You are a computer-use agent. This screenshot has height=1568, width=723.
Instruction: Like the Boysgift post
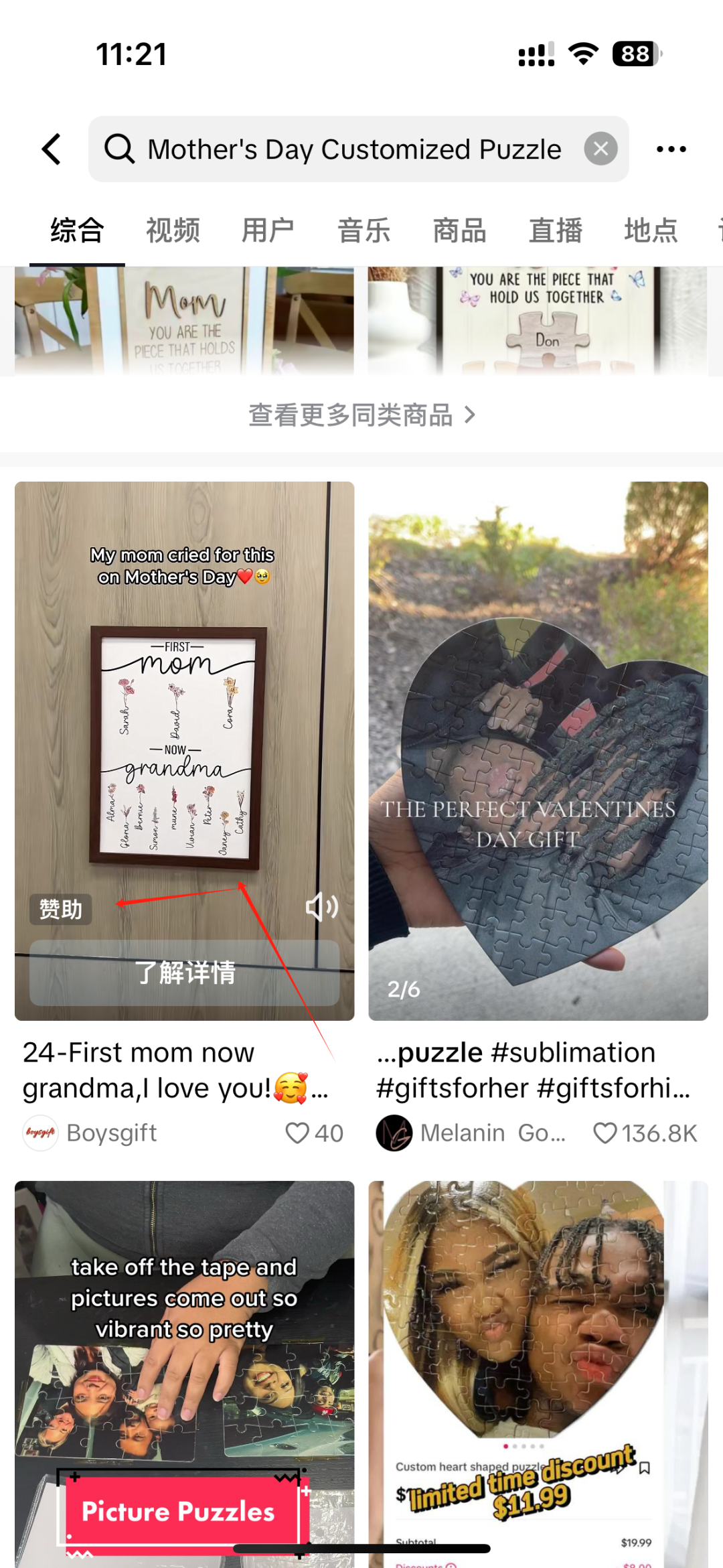[298, 1133]
